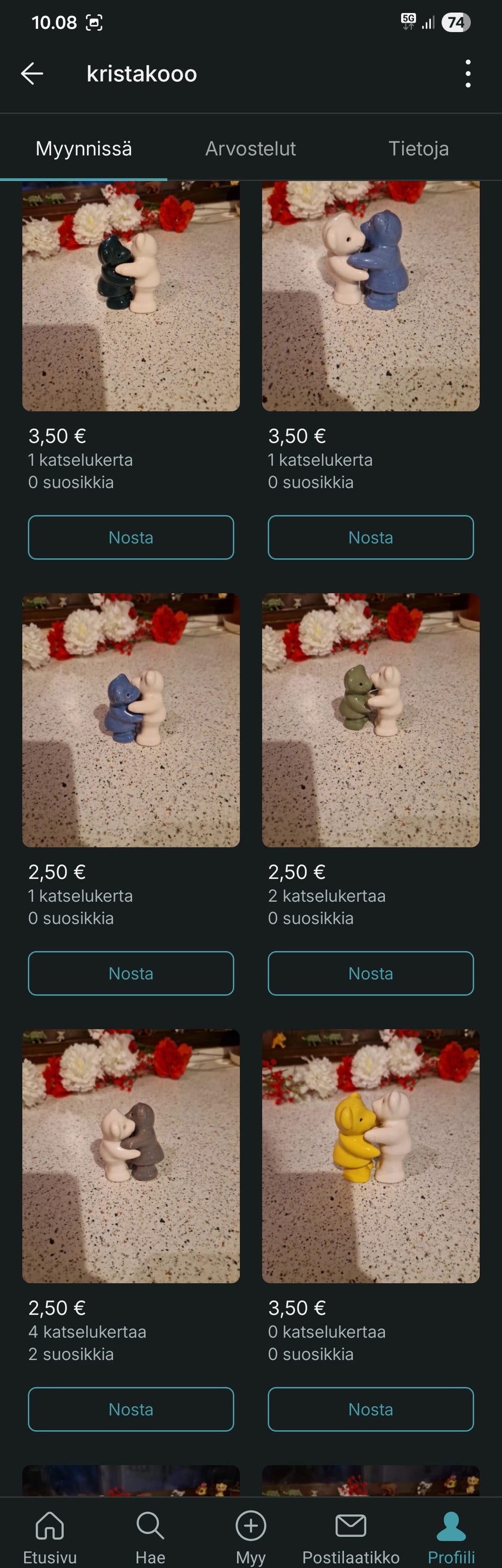Switch to the Tietoja tab
Viewport: 502px width, 1568px height.
(x=418, y=149)
